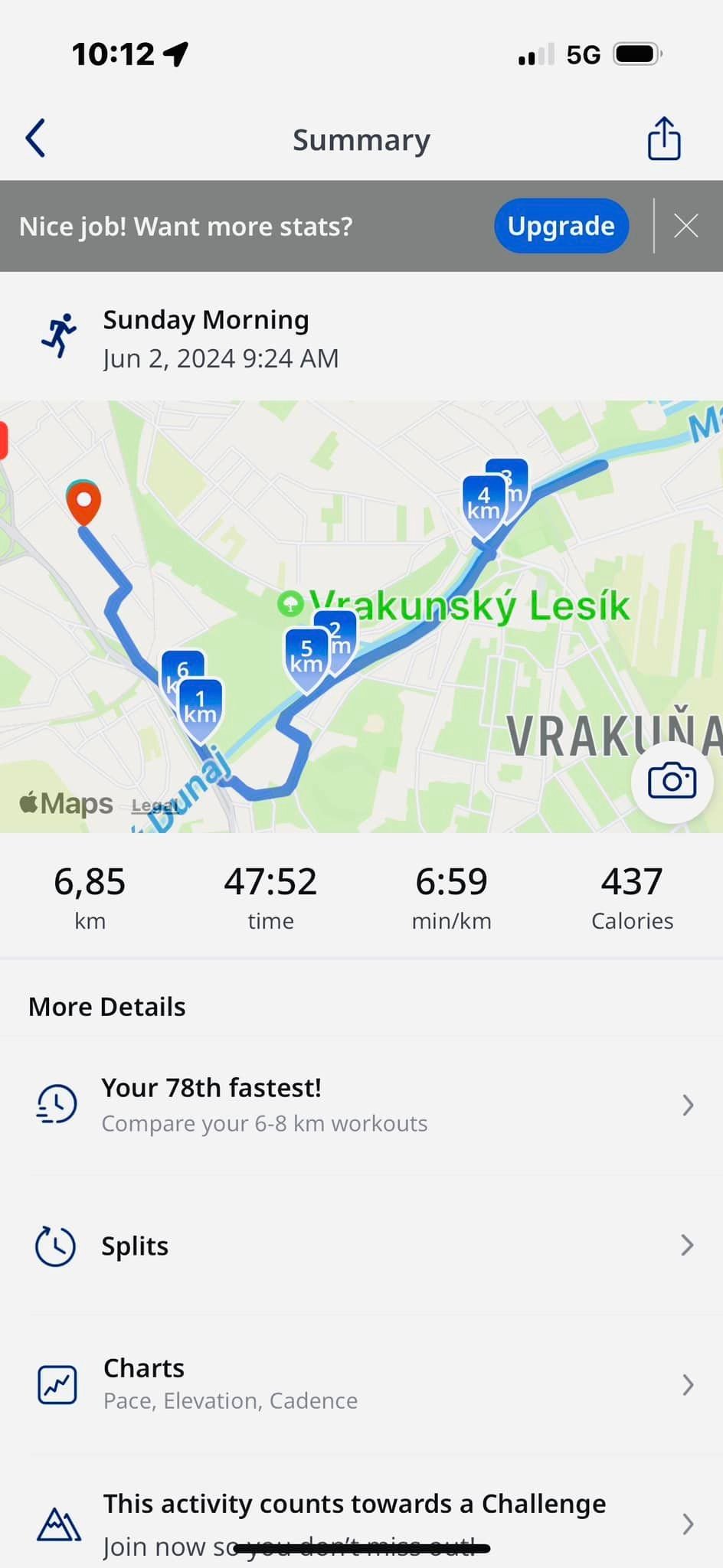Screen dimensions: 723x1568
Task: Open the workout route map
Action: (361, 616)
